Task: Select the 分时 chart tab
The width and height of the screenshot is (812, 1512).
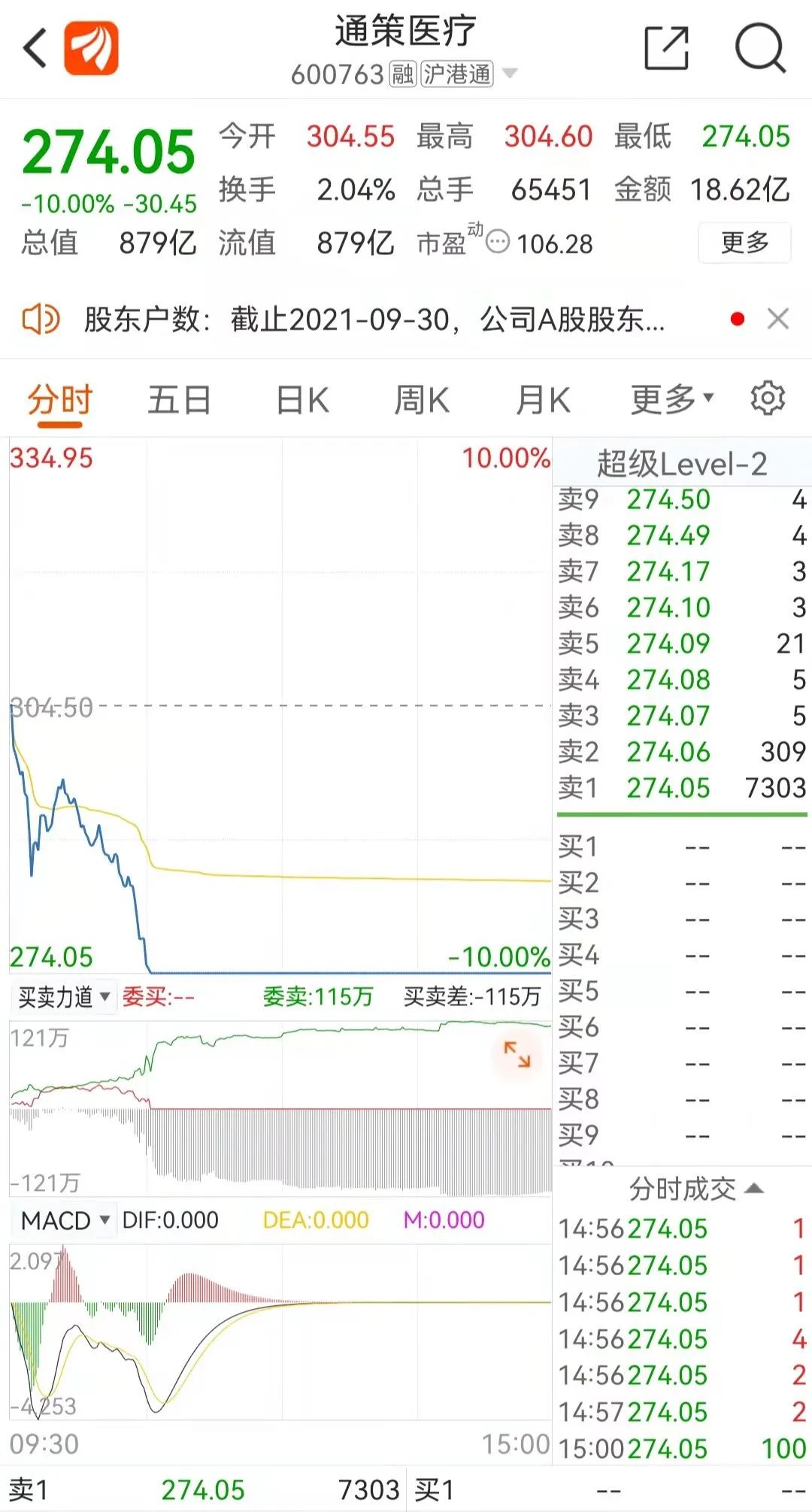Action: [60, 399]
